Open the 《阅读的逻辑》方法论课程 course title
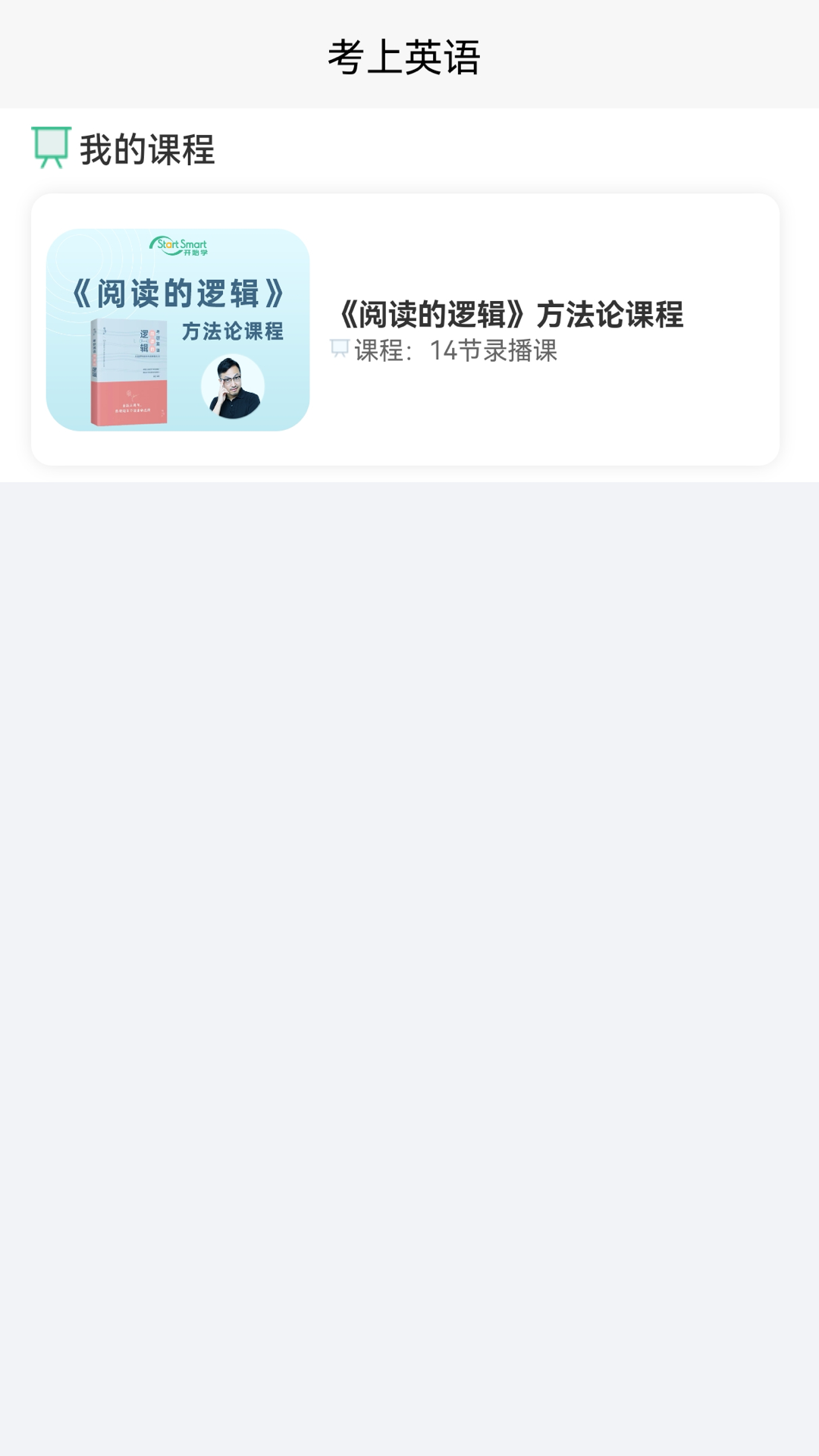819x1456 pixels. [512, 315]
